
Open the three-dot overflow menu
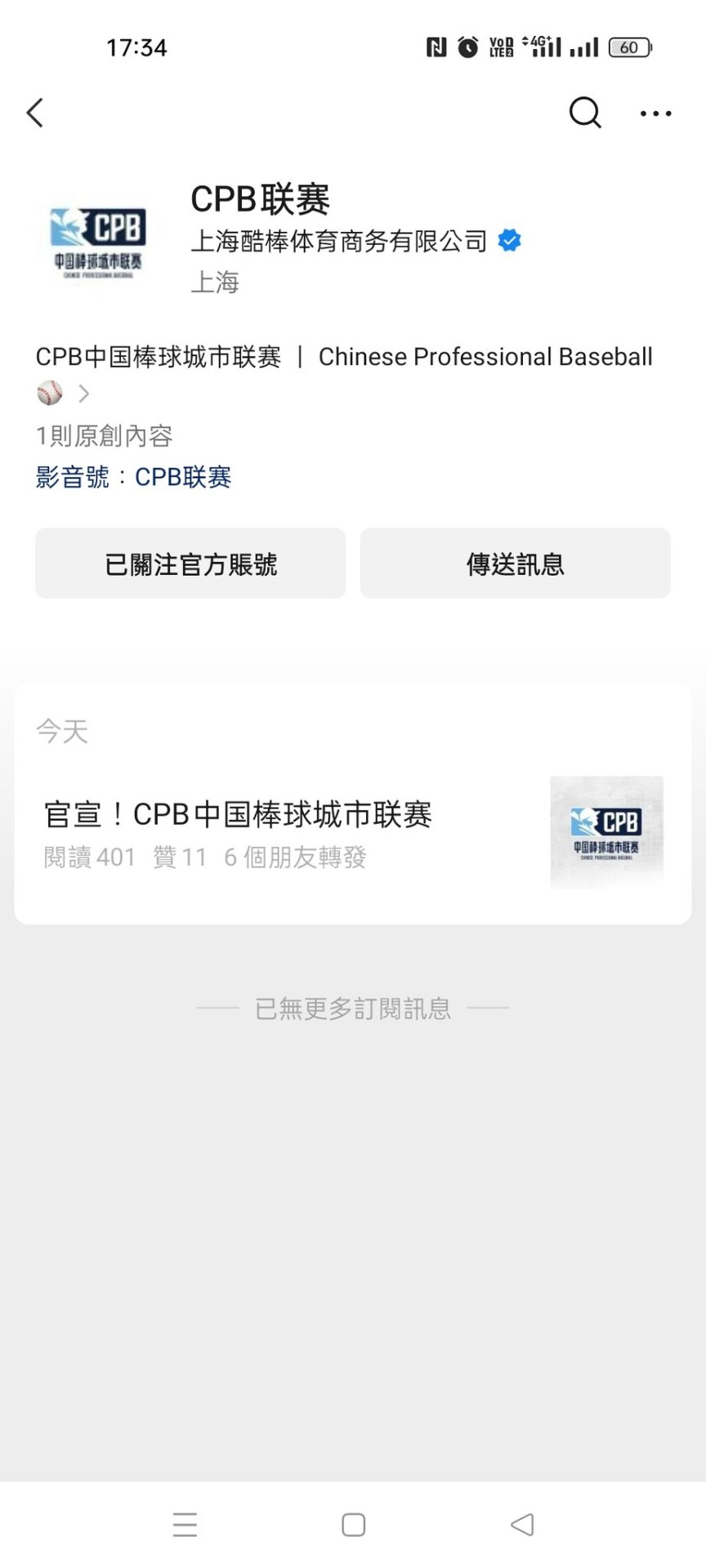655,114
